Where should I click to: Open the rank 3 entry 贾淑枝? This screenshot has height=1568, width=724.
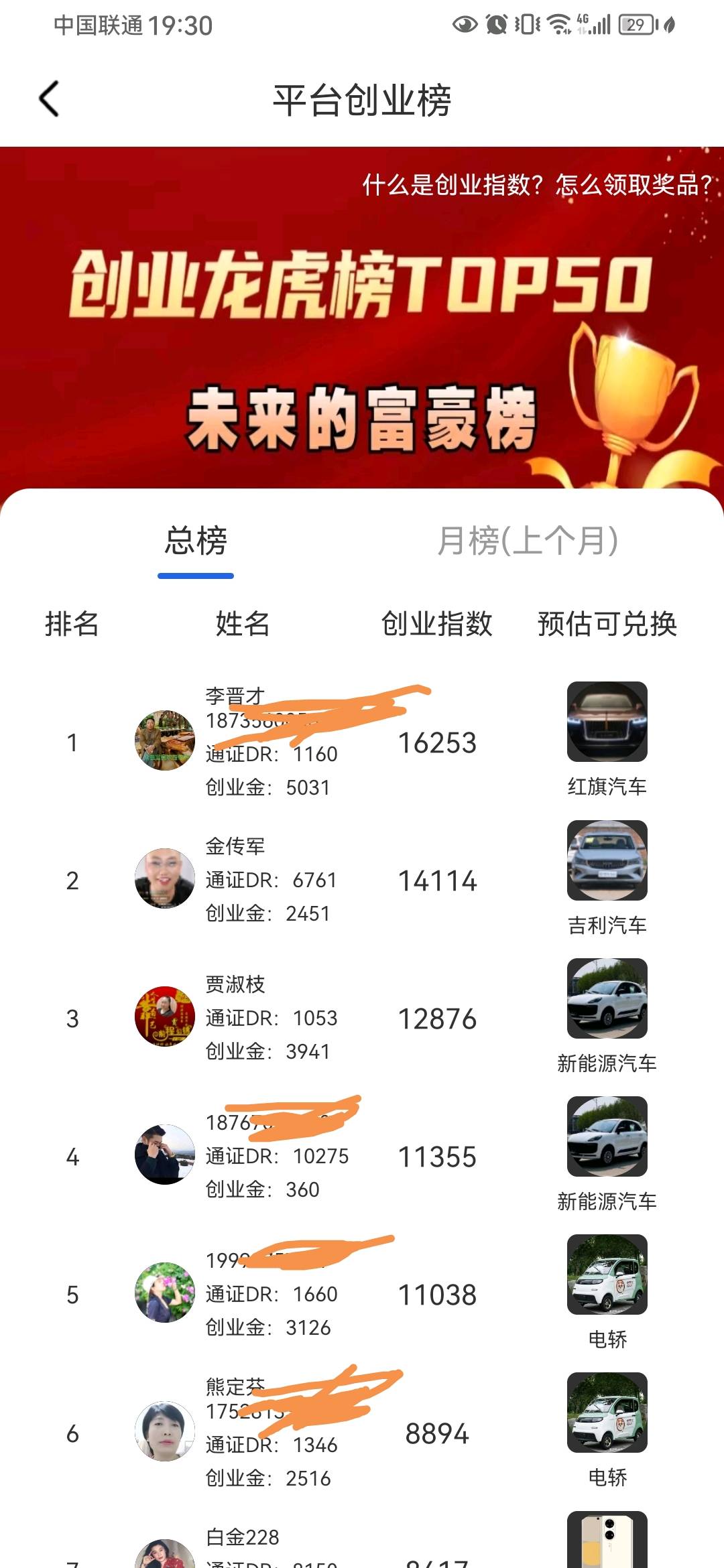click(x=362, y=1018)
